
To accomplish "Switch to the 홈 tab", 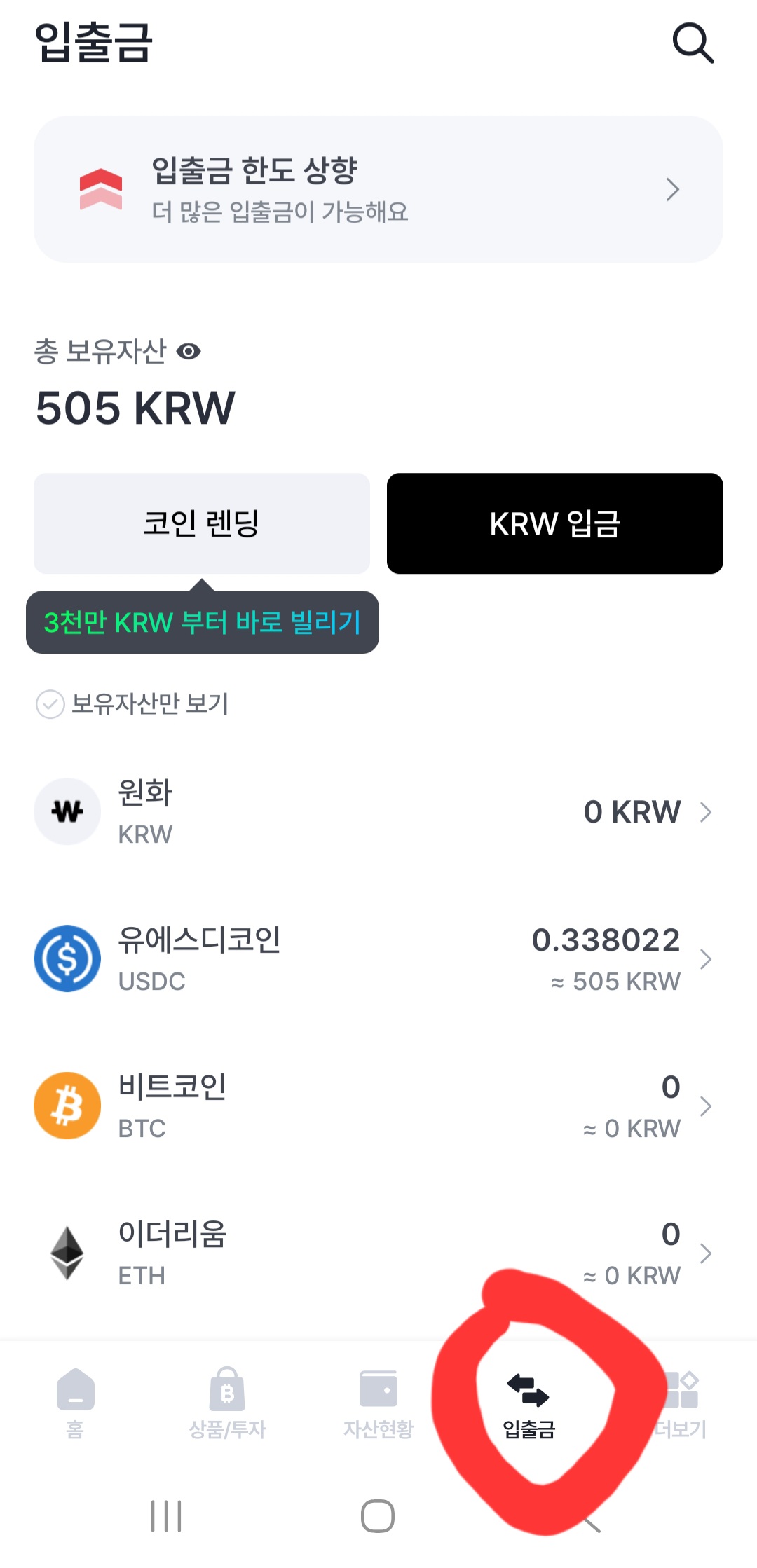I will 75,1403.
